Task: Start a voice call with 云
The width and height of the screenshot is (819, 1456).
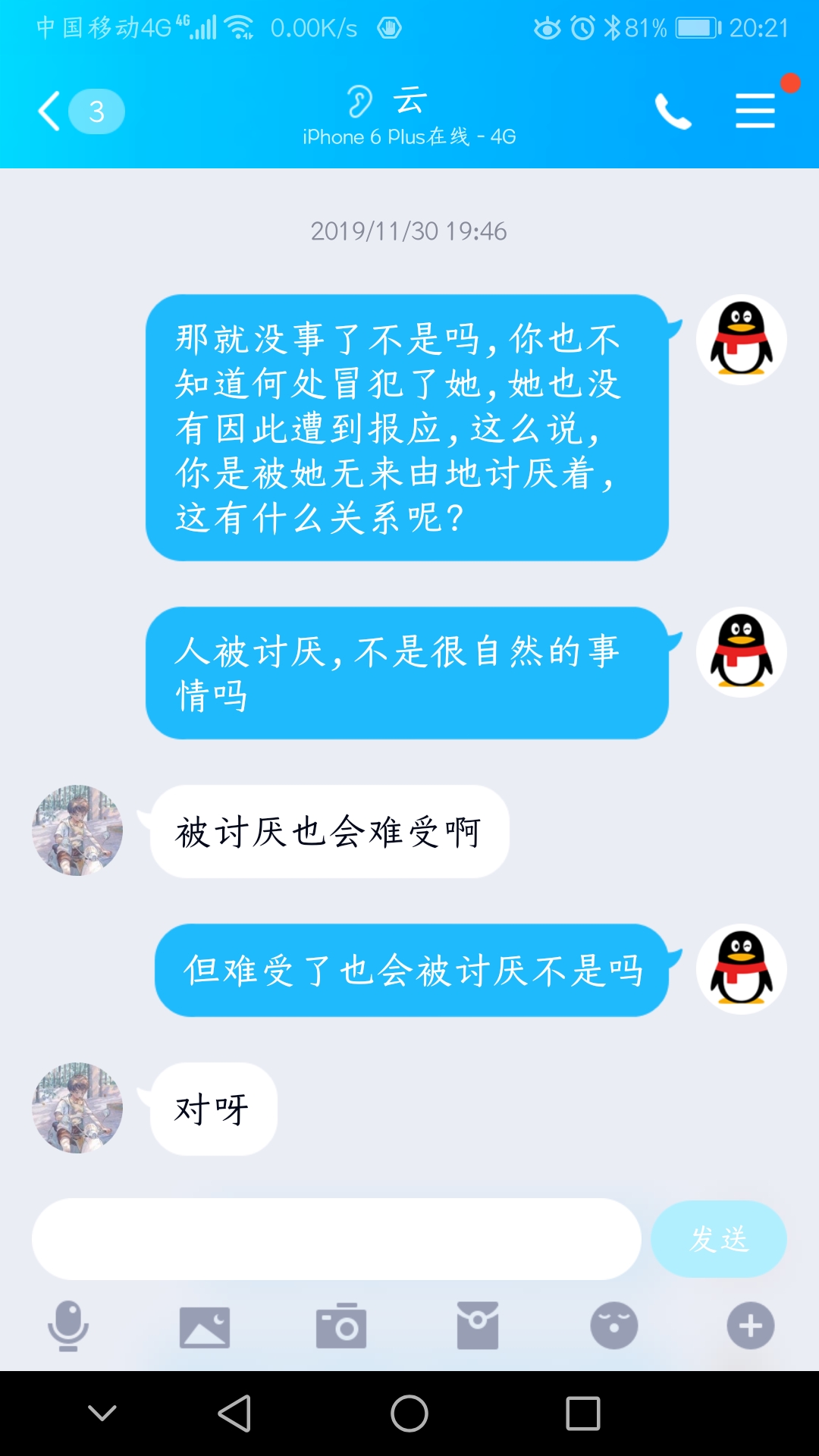Action: pos(673,111)
